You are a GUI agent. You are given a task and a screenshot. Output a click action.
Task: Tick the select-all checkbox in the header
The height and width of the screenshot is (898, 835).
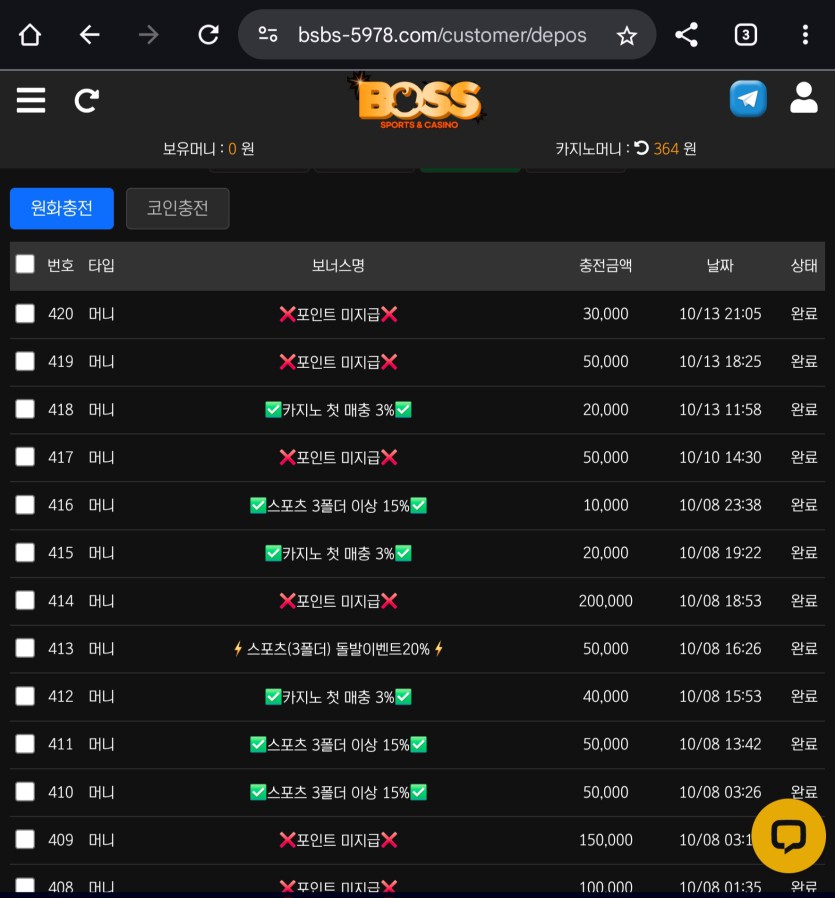pos(25,265)
